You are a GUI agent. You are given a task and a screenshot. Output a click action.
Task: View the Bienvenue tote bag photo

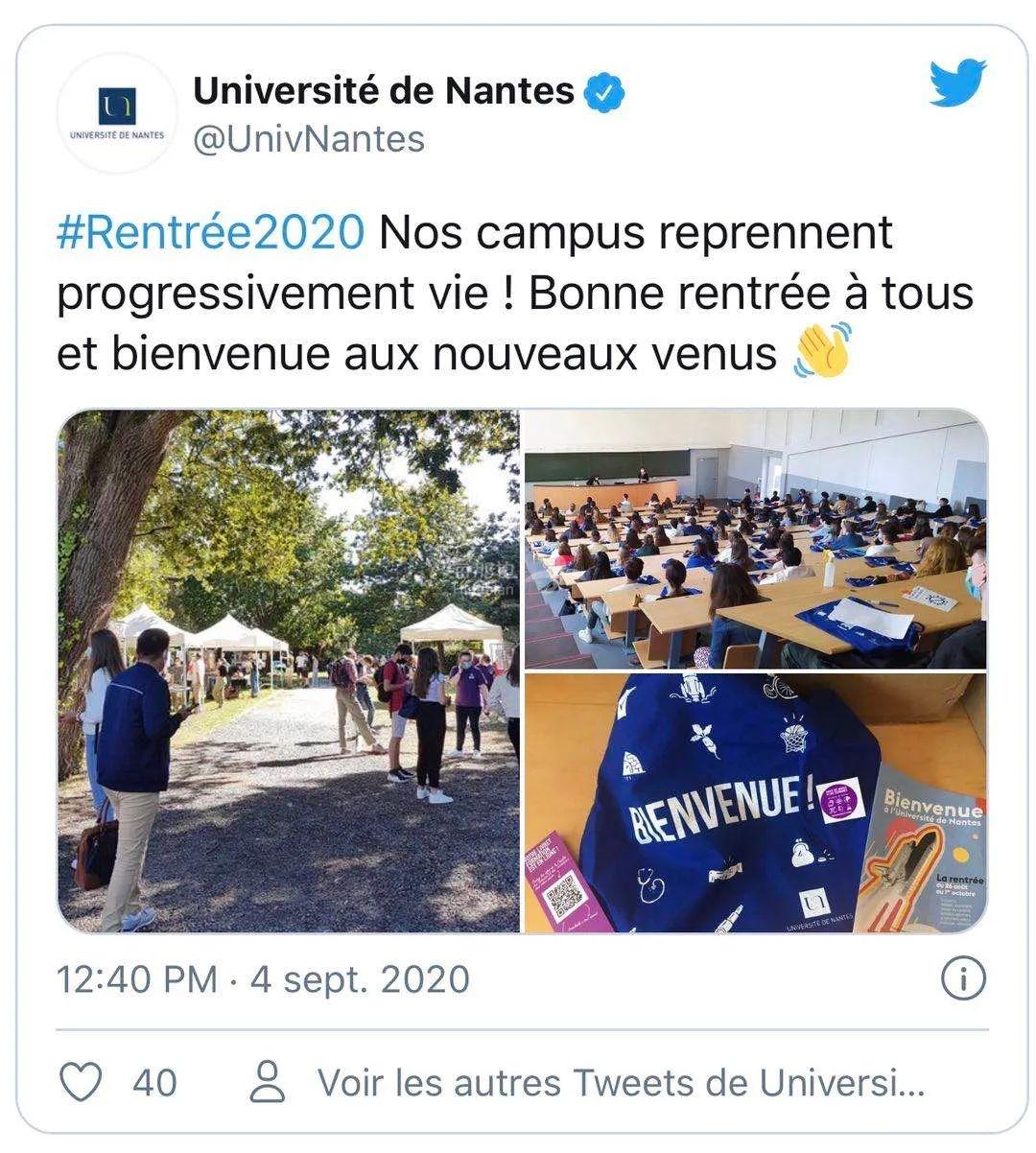(x=755, y=803)
